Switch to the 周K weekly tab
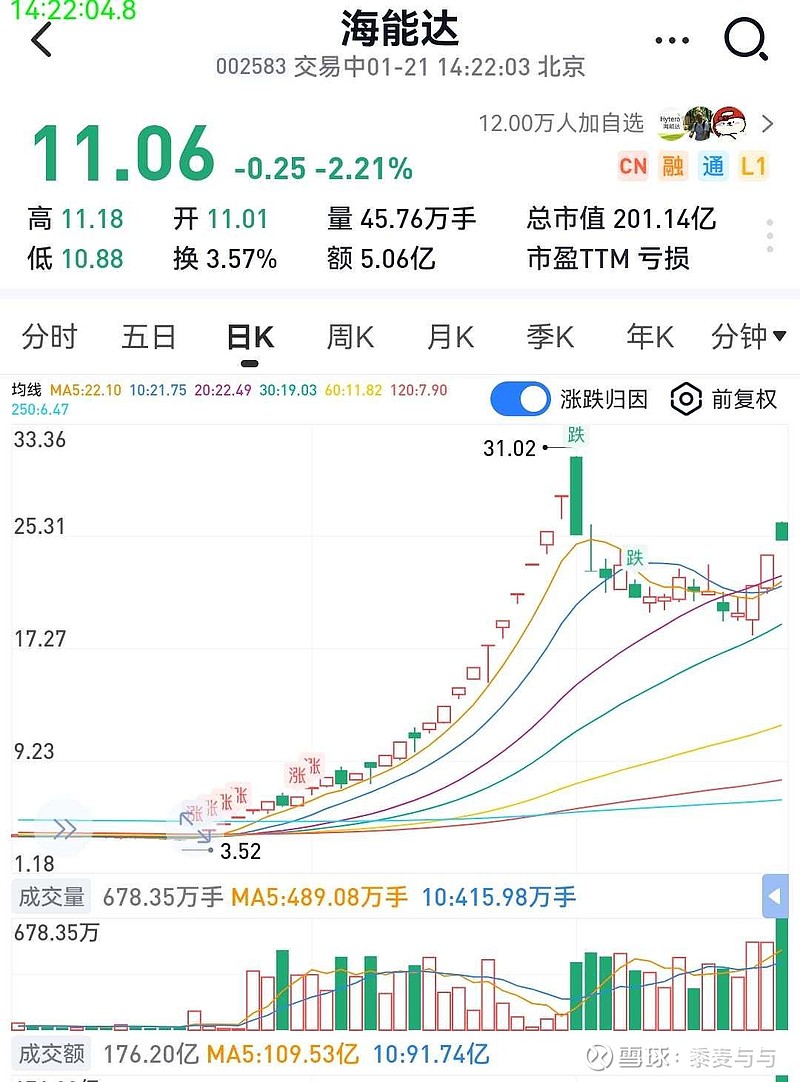 pyautogui.click(x=349, y=337)
